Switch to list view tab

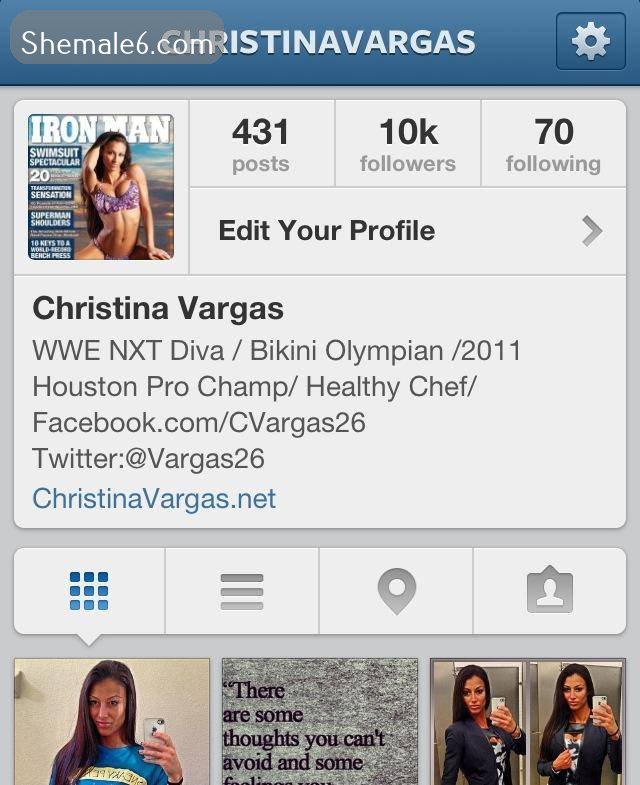pos(242,591)
